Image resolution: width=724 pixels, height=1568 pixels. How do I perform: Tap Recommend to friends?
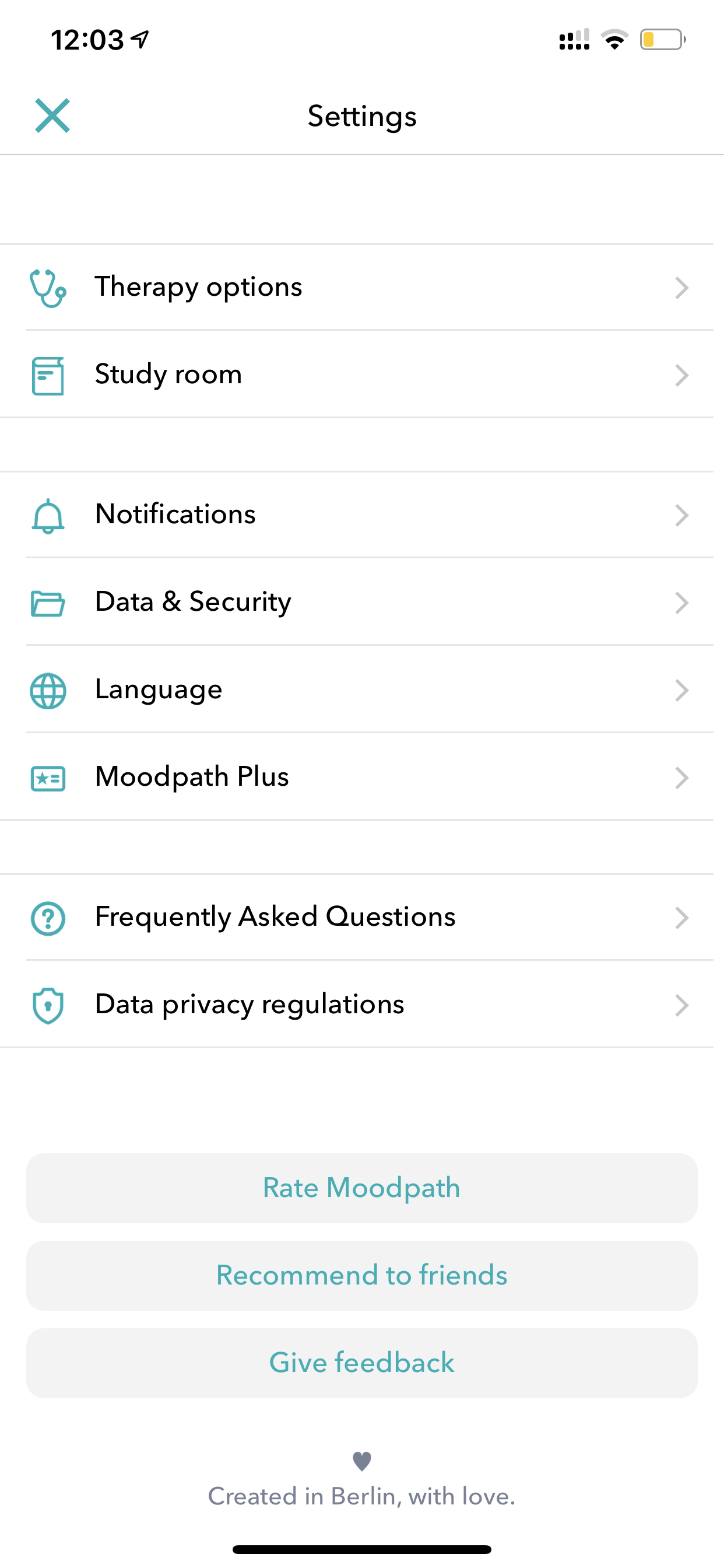362,1276
